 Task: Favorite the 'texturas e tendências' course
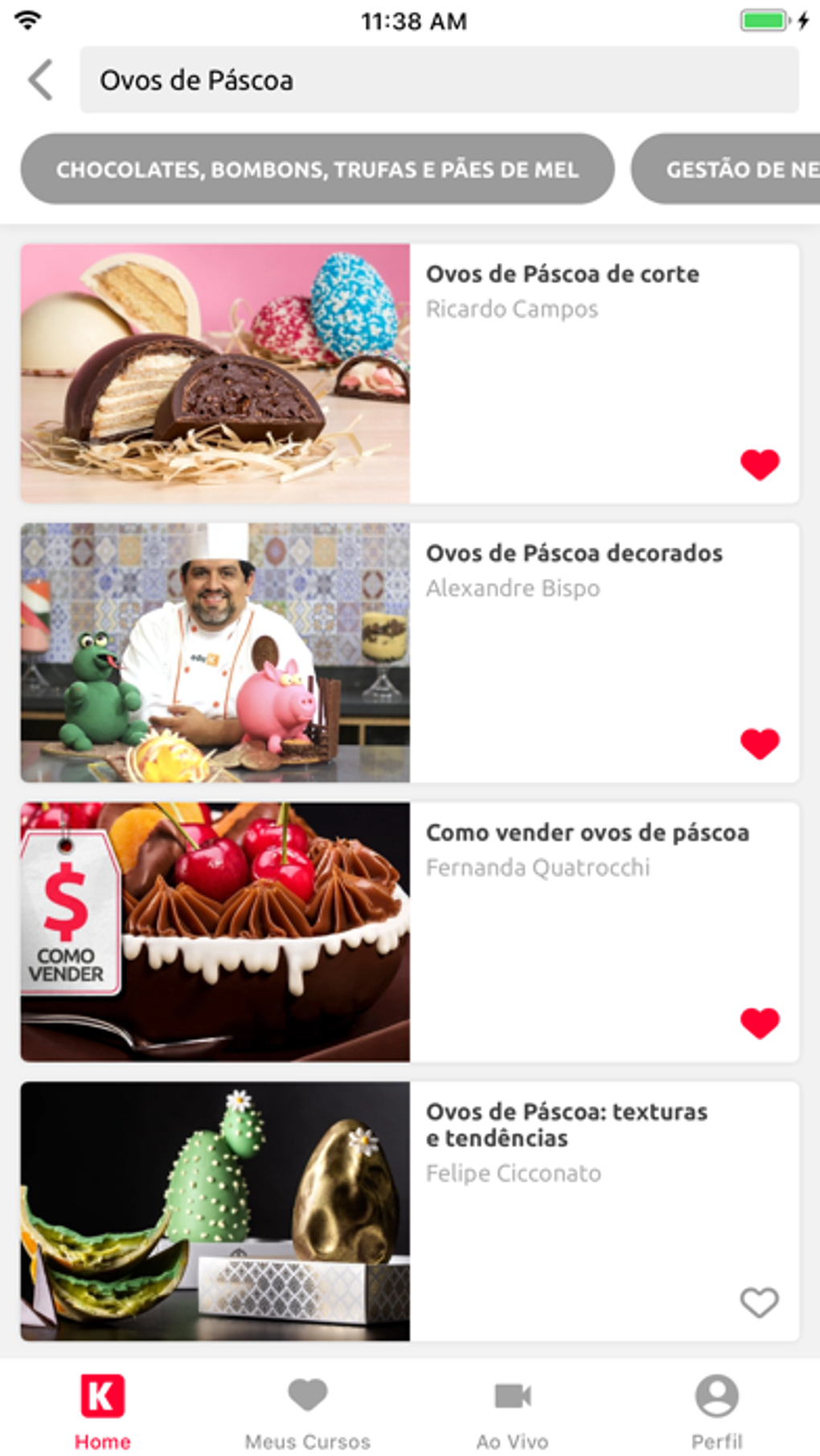tap(759, 1302)
